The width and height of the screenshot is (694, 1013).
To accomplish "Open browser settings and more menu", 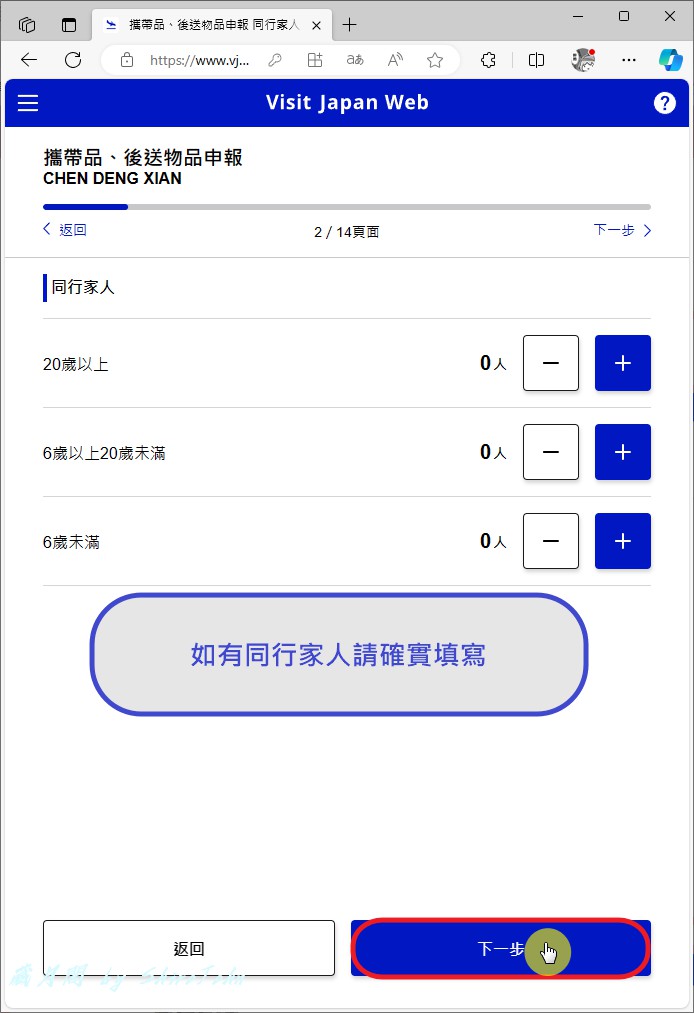I will click(629, 60).
